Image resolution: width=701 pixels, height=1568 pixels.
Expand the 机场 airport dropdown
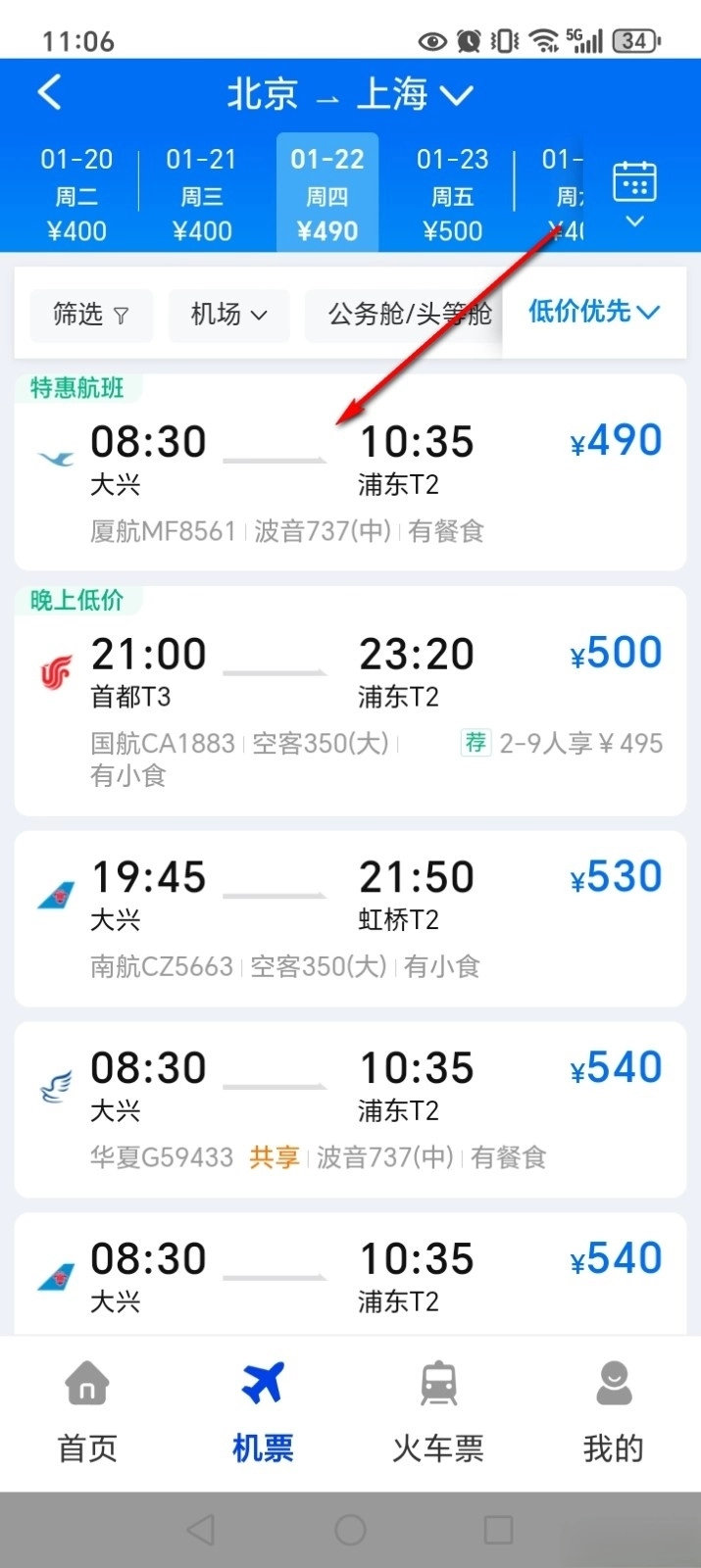[228, 315]
